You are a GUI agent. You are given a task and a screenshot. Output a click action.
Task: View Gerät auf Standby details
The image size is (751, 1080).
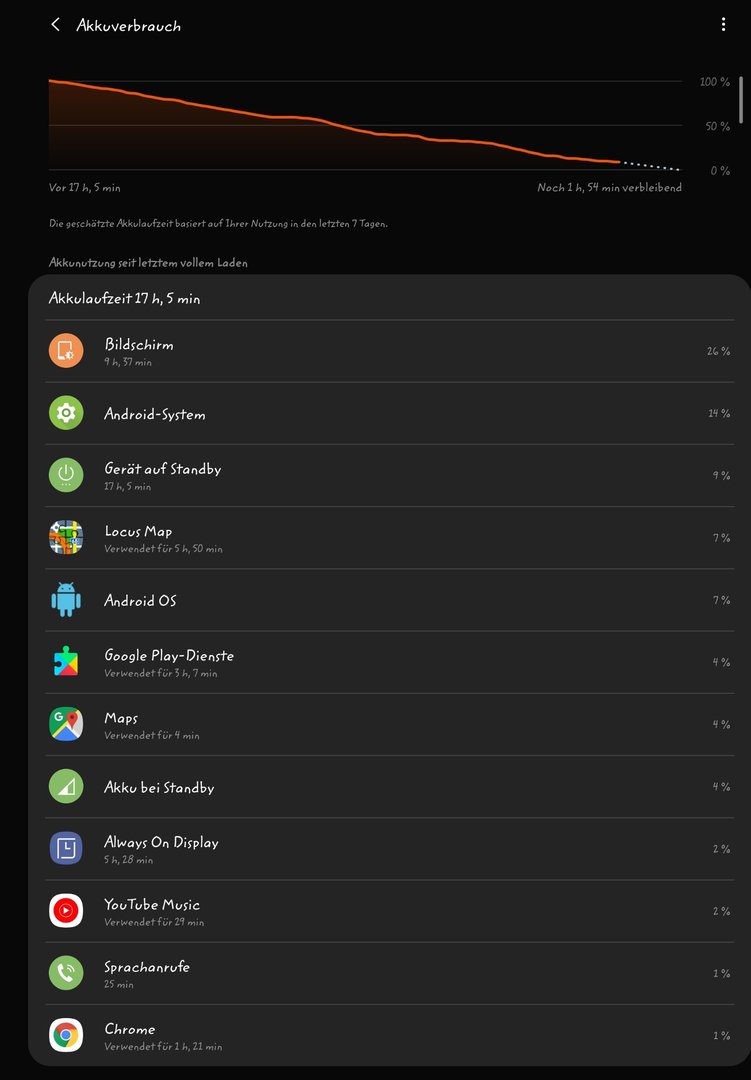[388, 475]
